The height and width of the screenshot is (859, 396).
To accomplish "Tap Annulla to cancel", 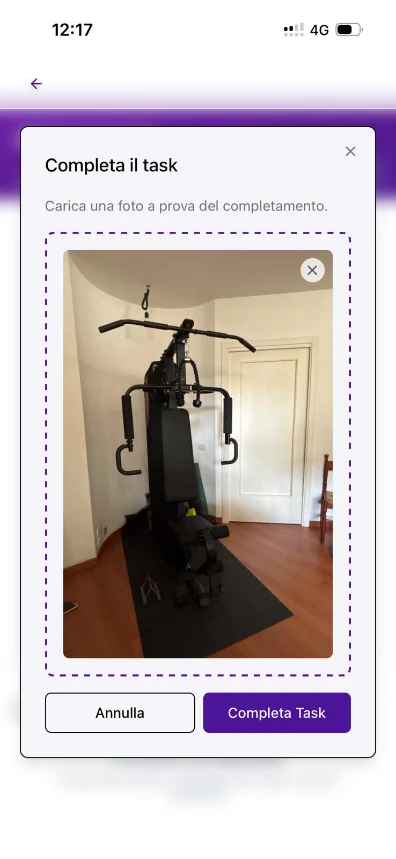I will [x=120, y=713].
